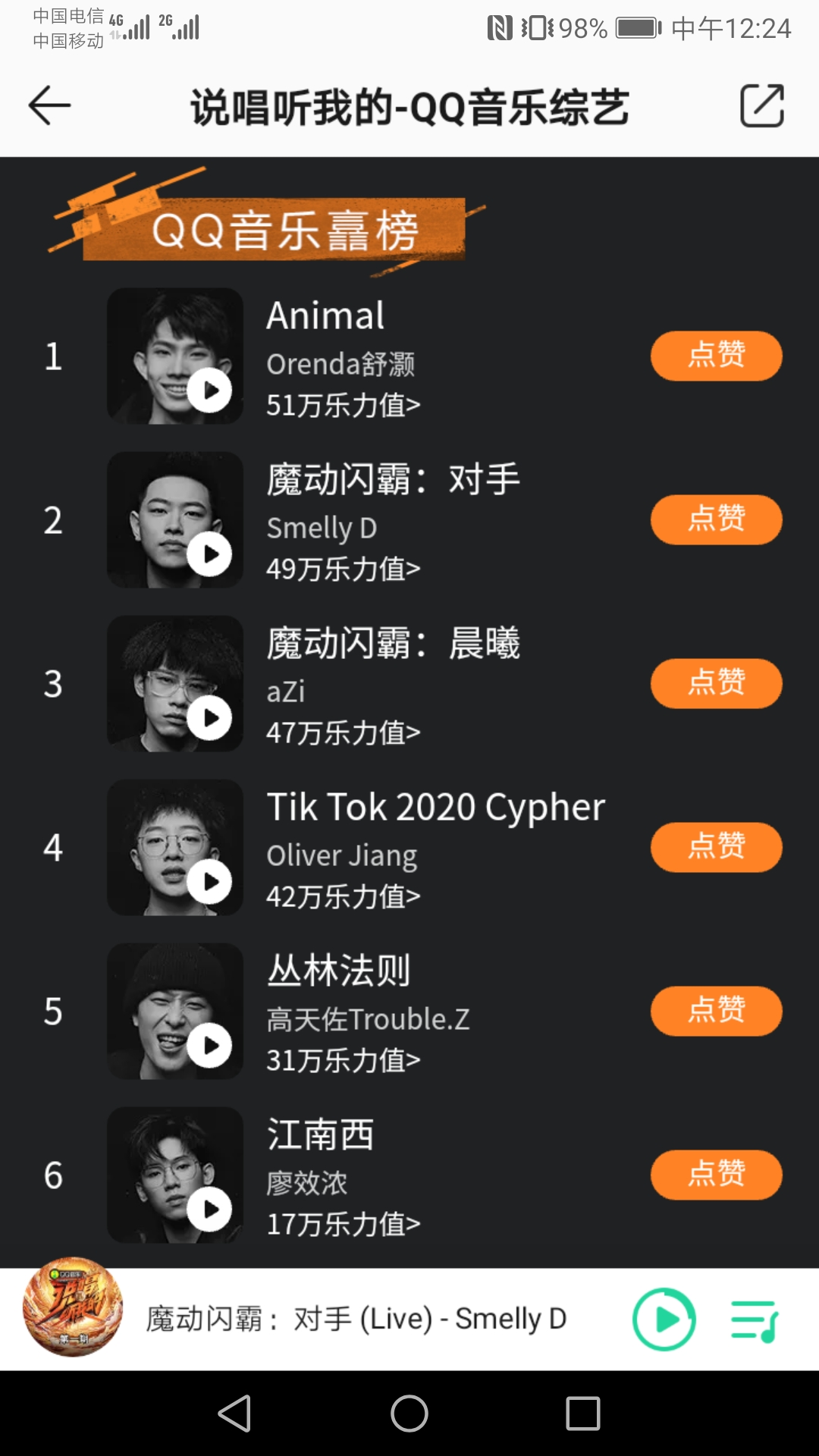
Task: Play 魔动闪霸：晨曦 by aZi
Action: (x=209, y=718)
